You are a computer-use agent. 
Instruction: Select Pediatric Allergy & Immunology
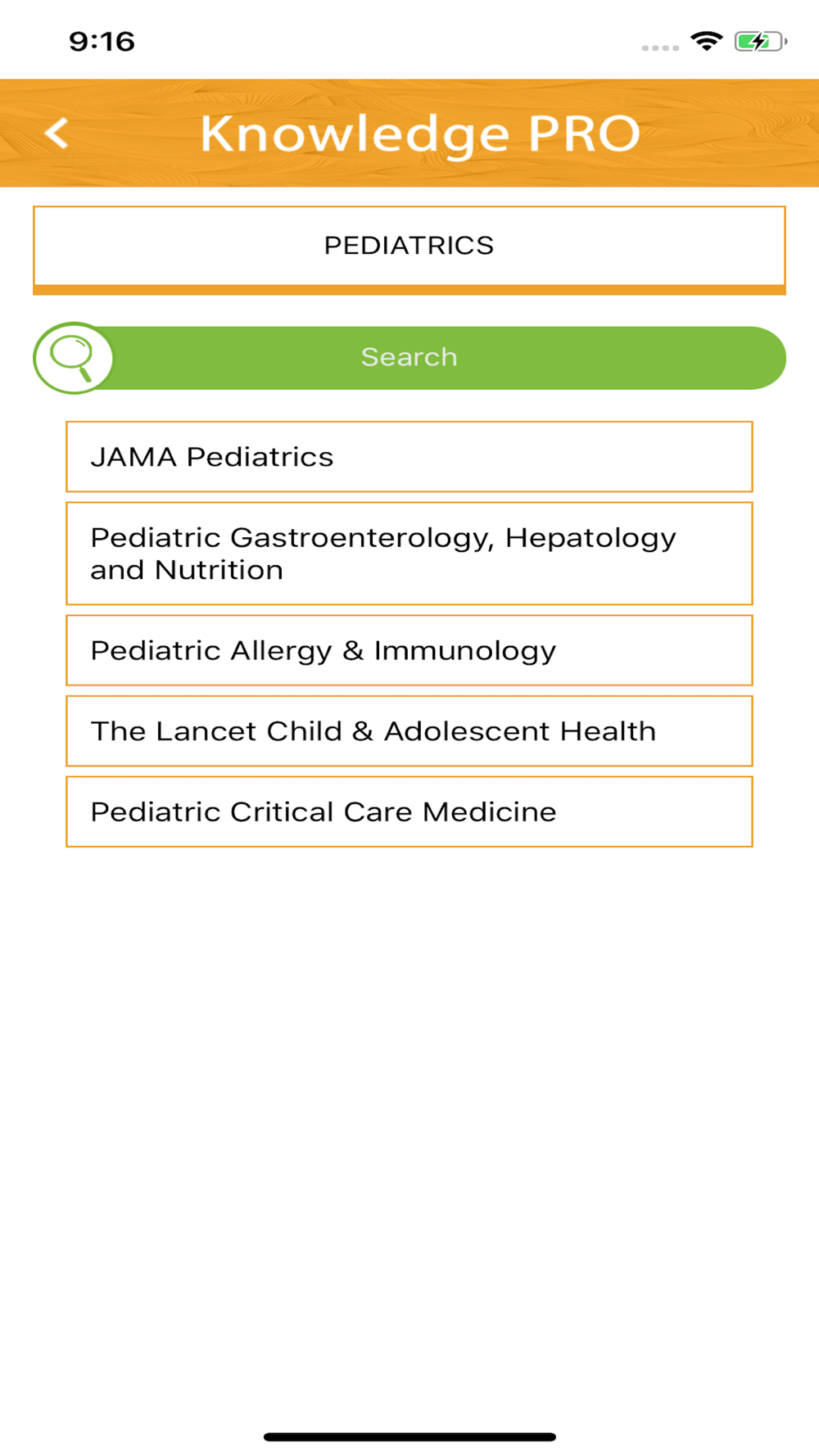pos(409,650)
